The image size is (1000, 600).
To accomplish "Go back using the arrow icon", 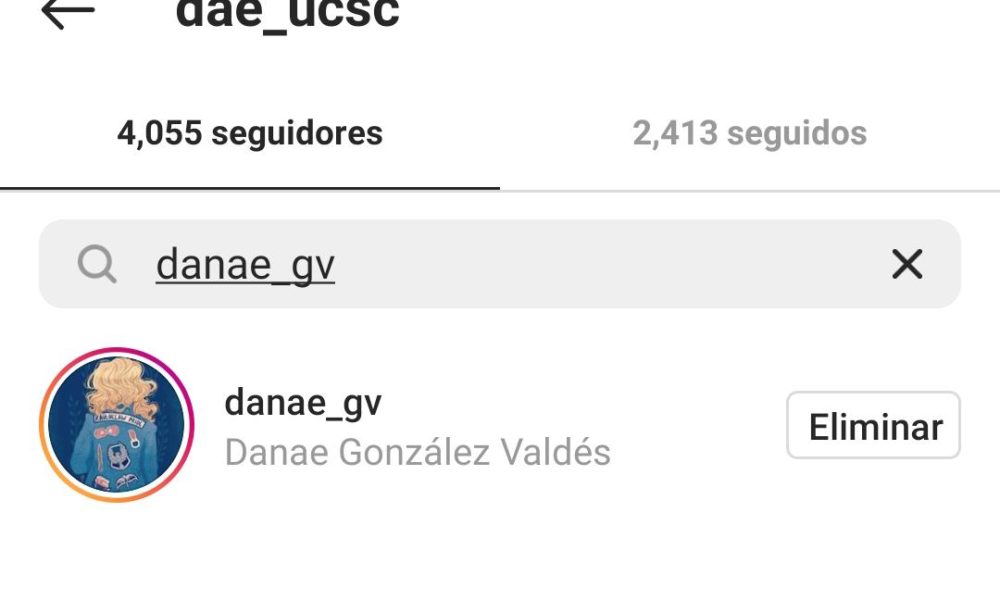I will click(x=68, y=12).
